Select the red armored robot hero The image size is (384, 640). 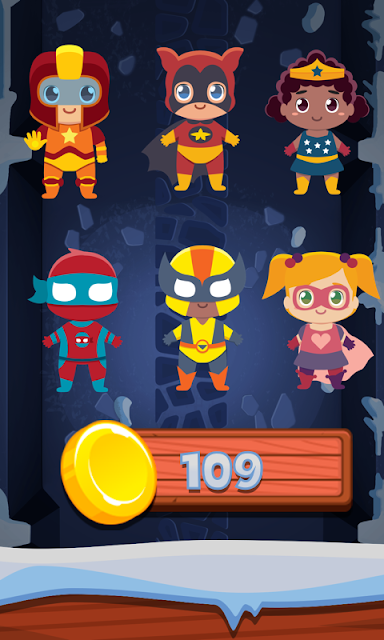67,122
